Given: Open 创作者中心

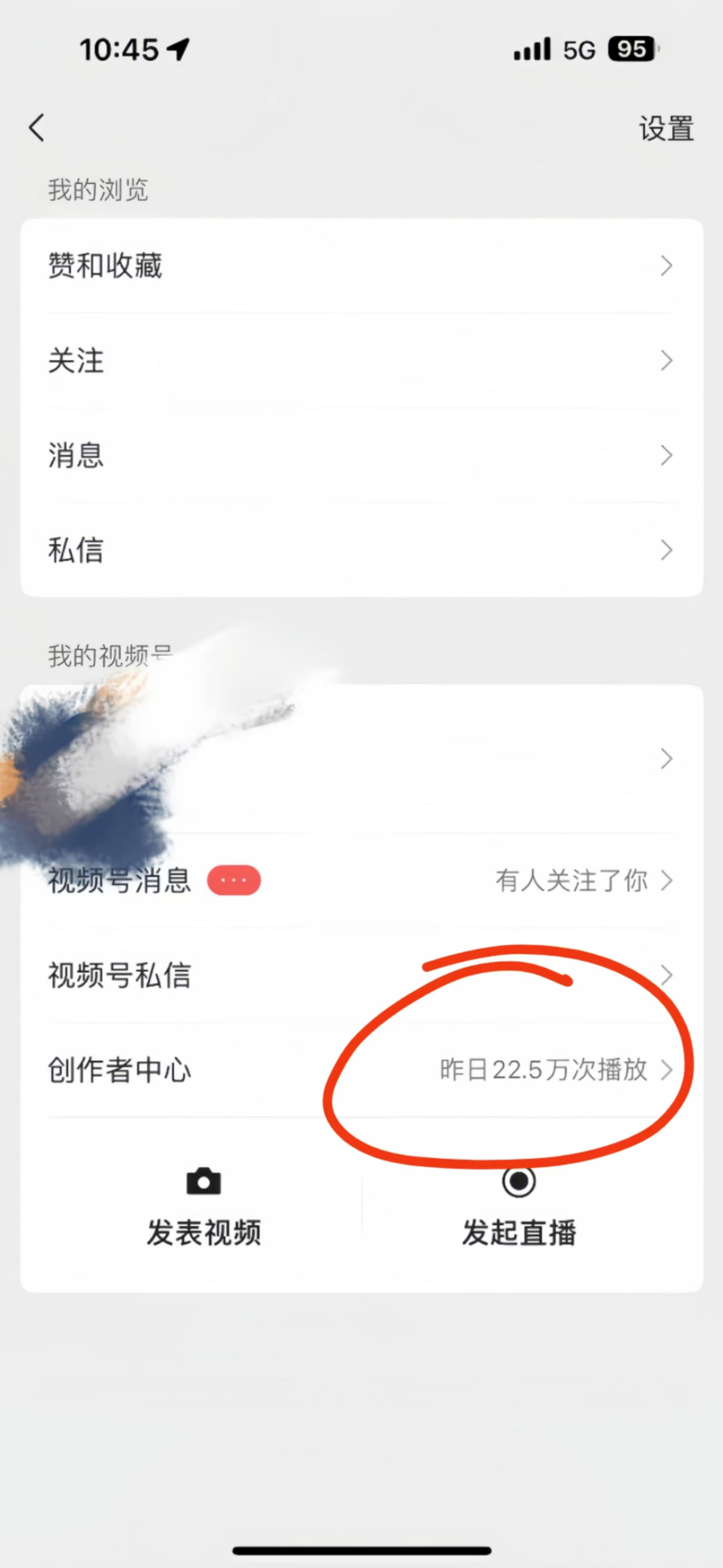Looking at the screenshot, I should click(361, 1070).
